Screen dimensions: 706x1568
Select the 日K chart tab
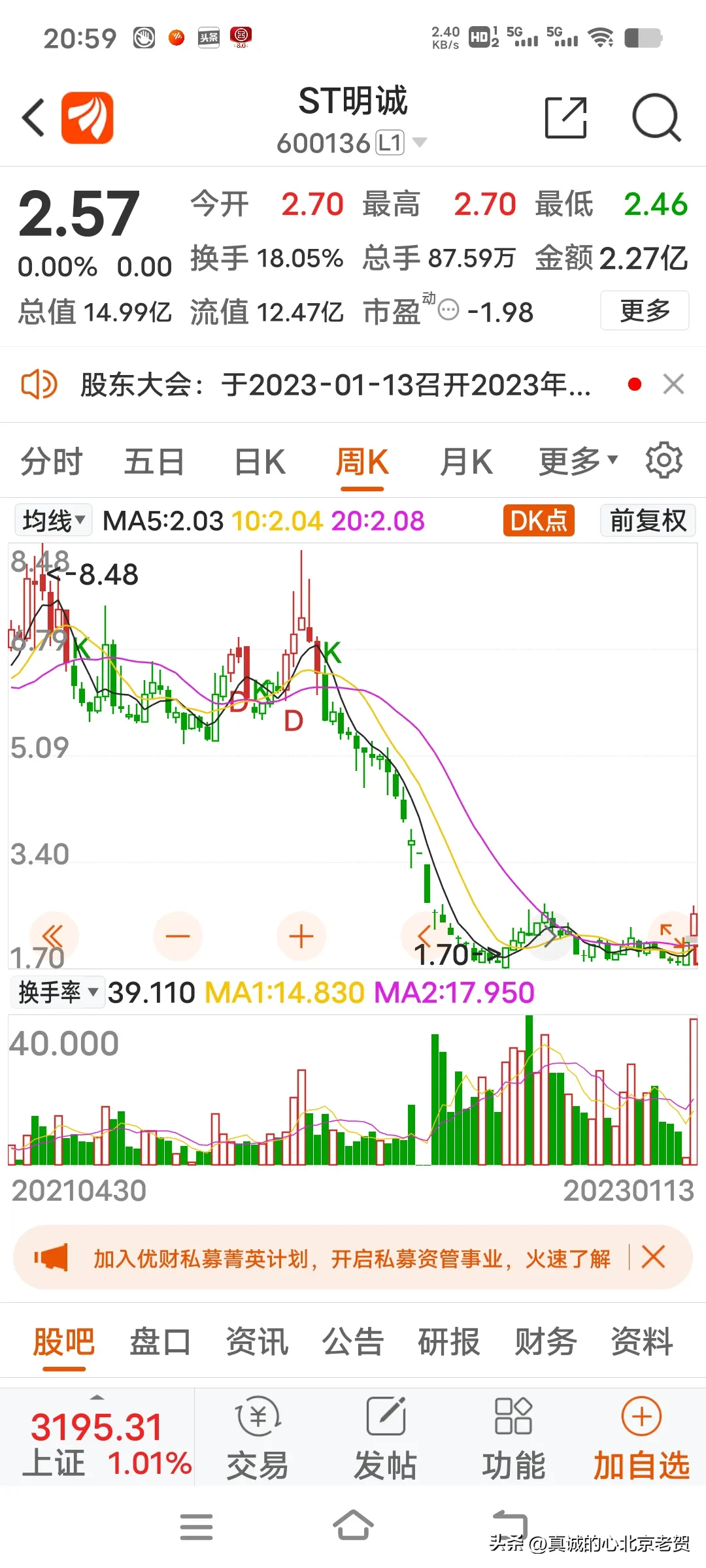point(260,462)
